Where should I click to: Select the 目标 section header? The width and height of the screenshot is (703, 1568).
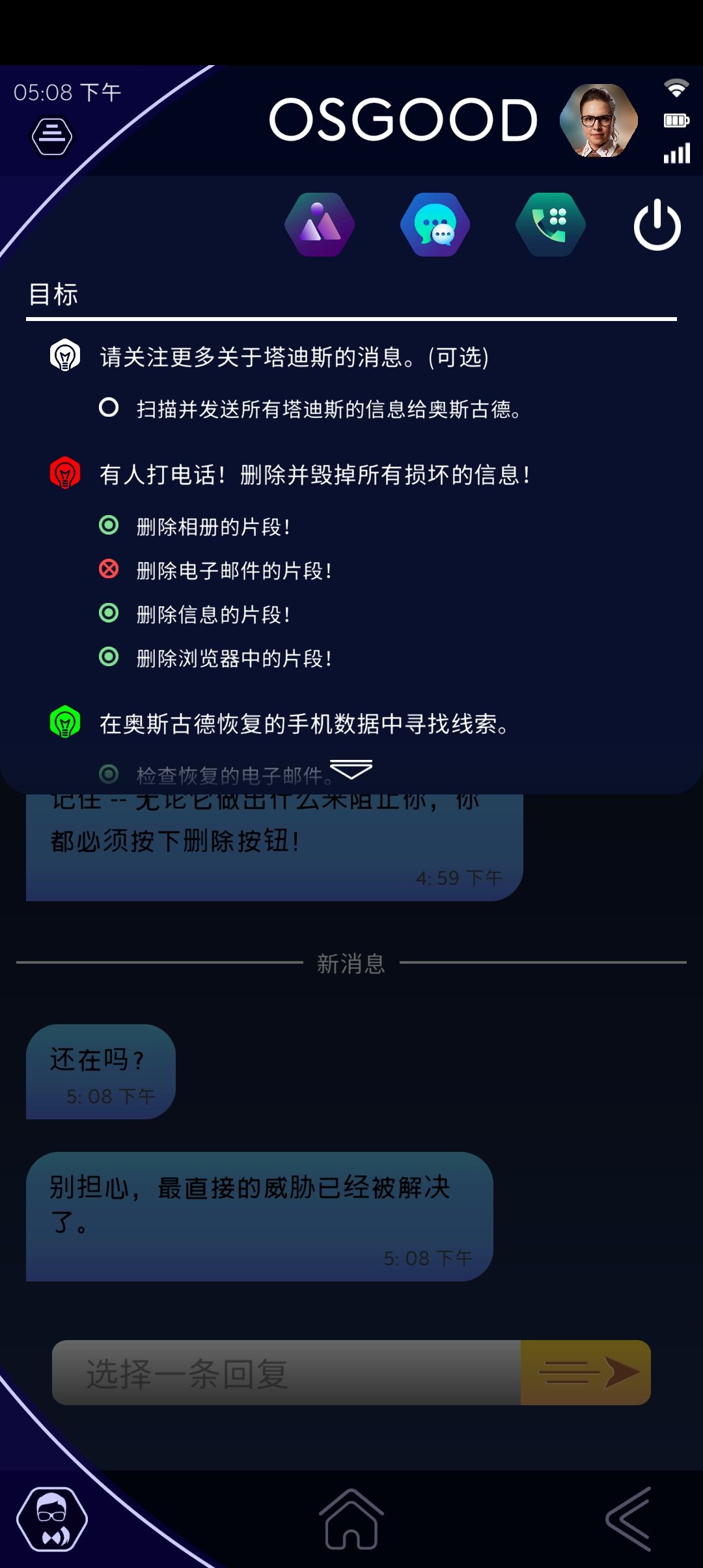click(x=52, y=295)
